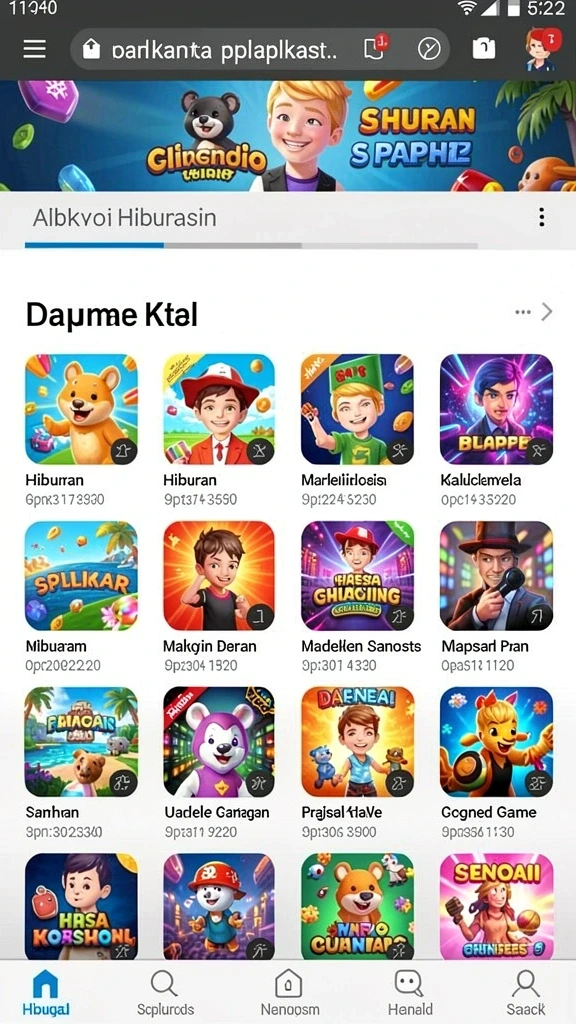Open the shopping bag icon
The image size is (576, 1024).
(483, 49)
